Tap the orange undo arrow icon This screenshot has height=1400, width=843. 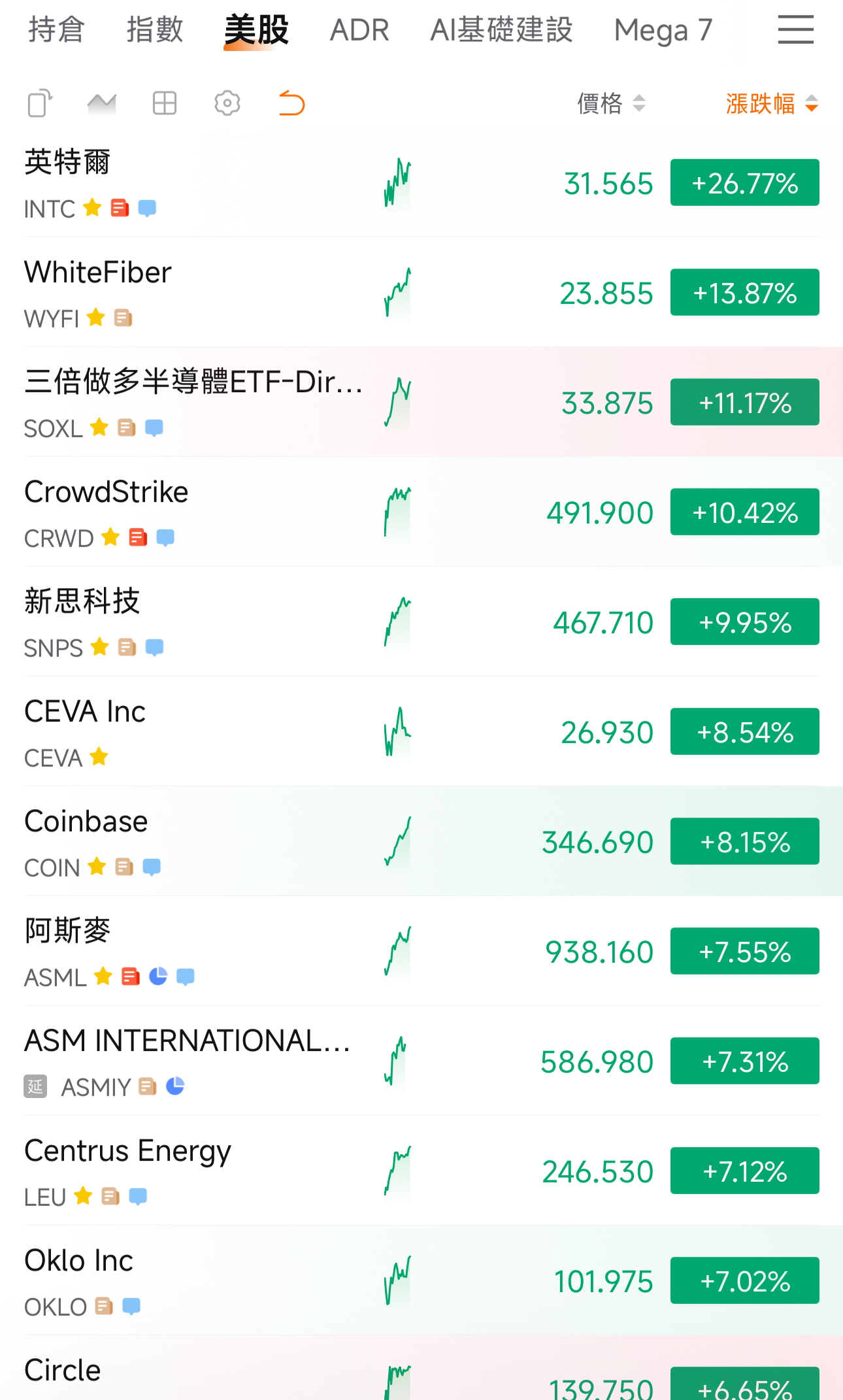(x=291, y=103)
